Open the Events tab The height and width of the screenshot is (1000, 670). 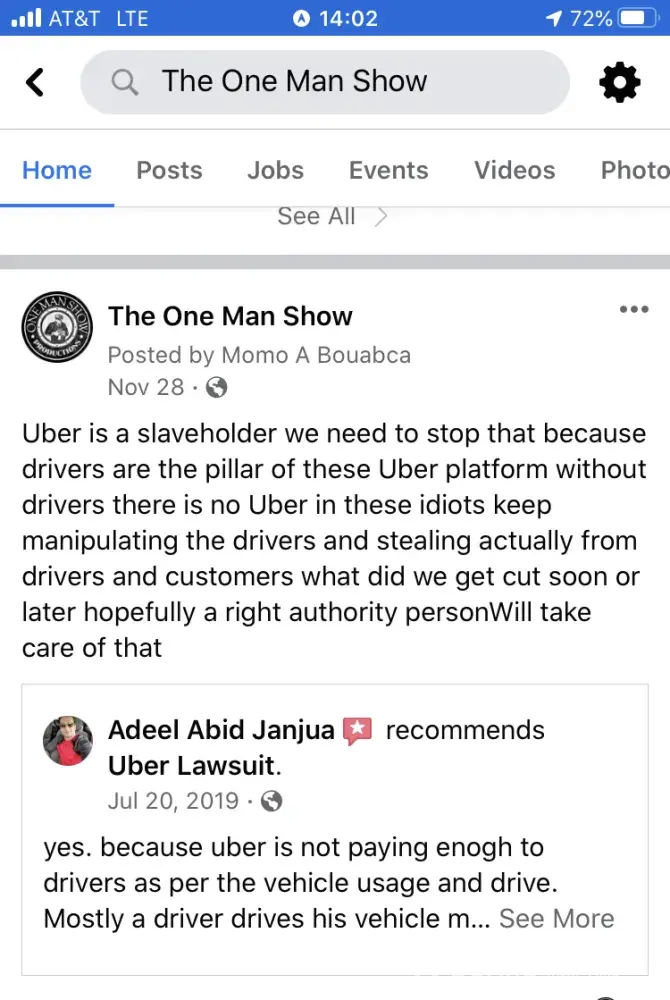tap(388, 170)
